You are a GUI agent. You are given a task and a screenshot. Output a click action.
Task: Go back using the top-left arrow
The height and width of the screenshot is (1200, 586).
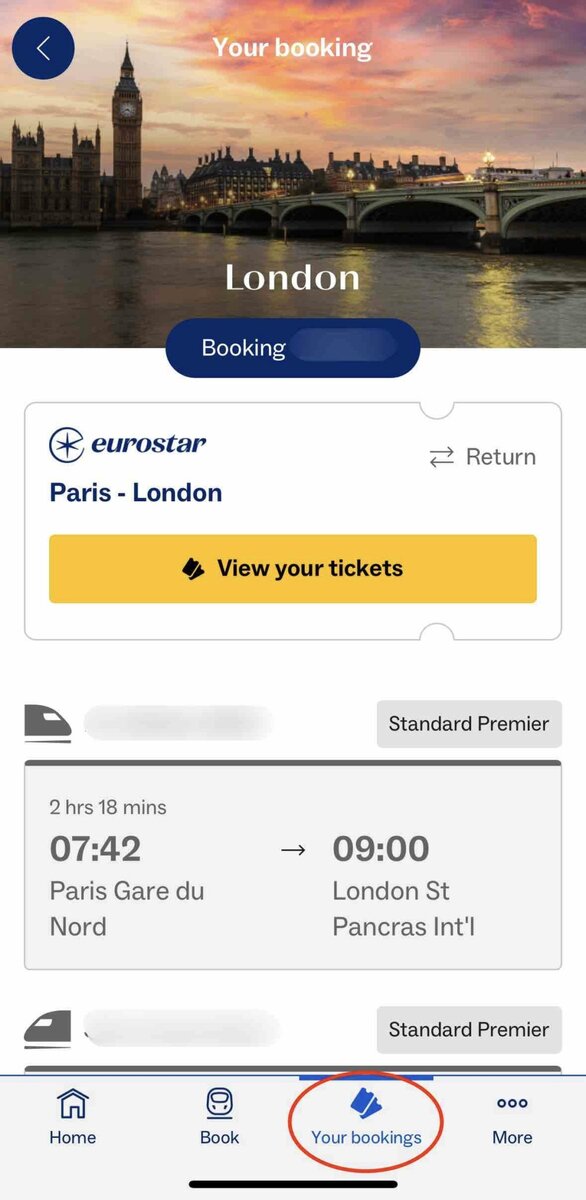(x=43, y=48)
